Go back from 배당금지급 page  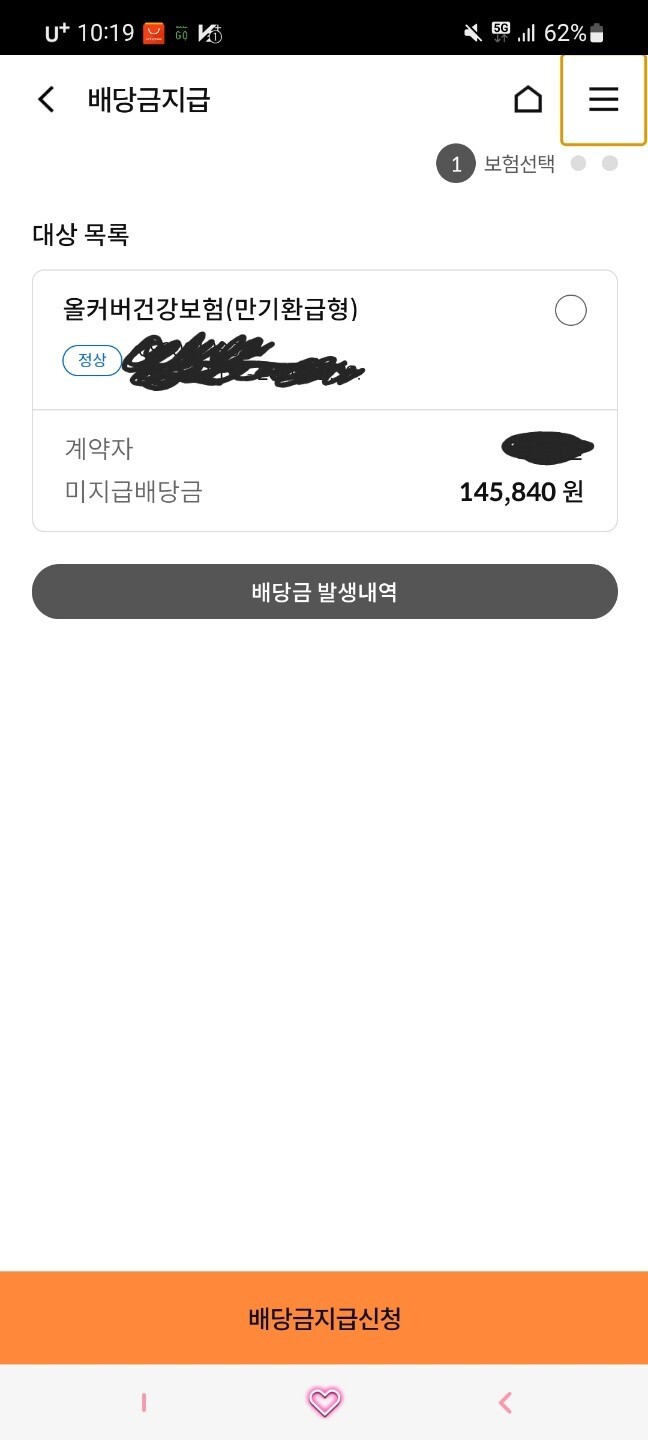point(46,100)
